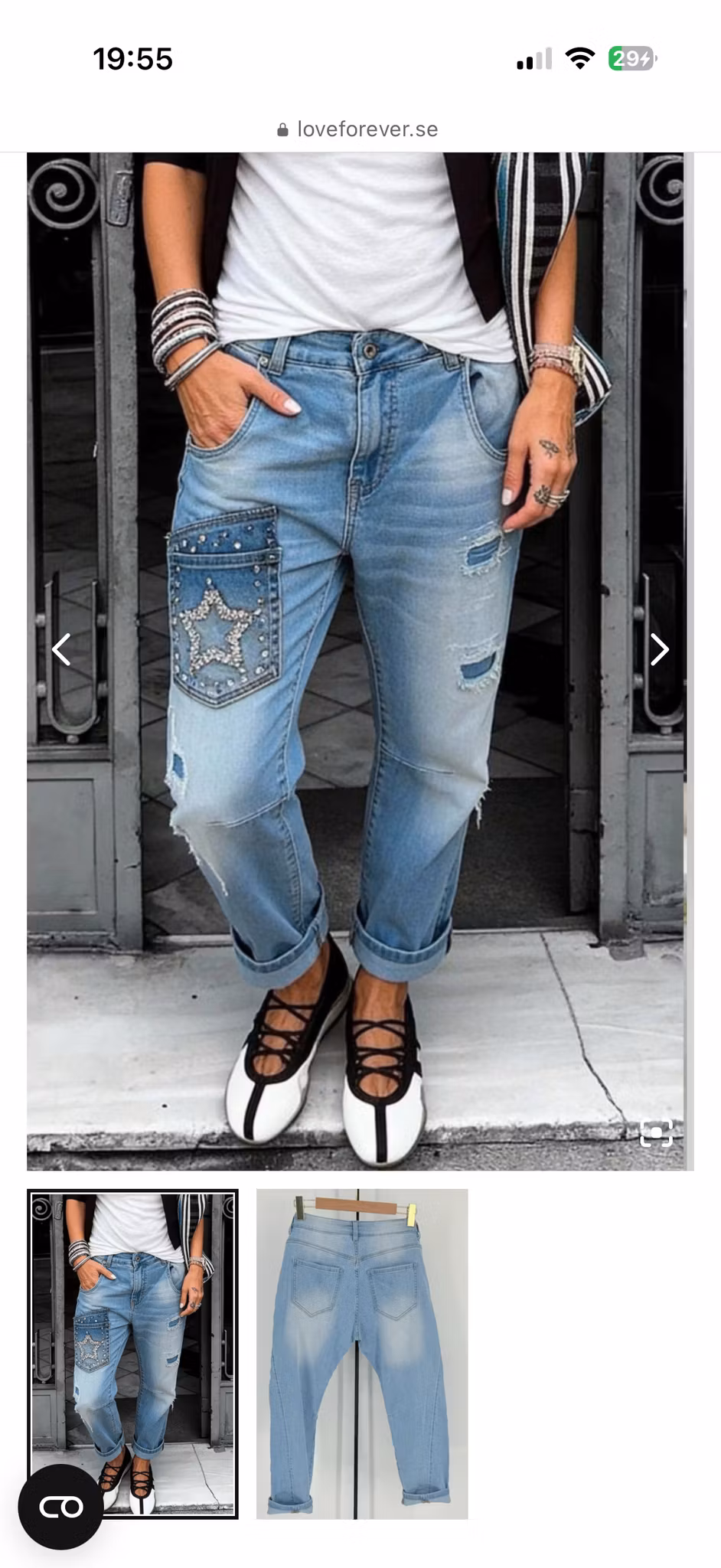Open the image search icon on photo
Viewport: 721px width, 1568px height.
point(656,1132)
